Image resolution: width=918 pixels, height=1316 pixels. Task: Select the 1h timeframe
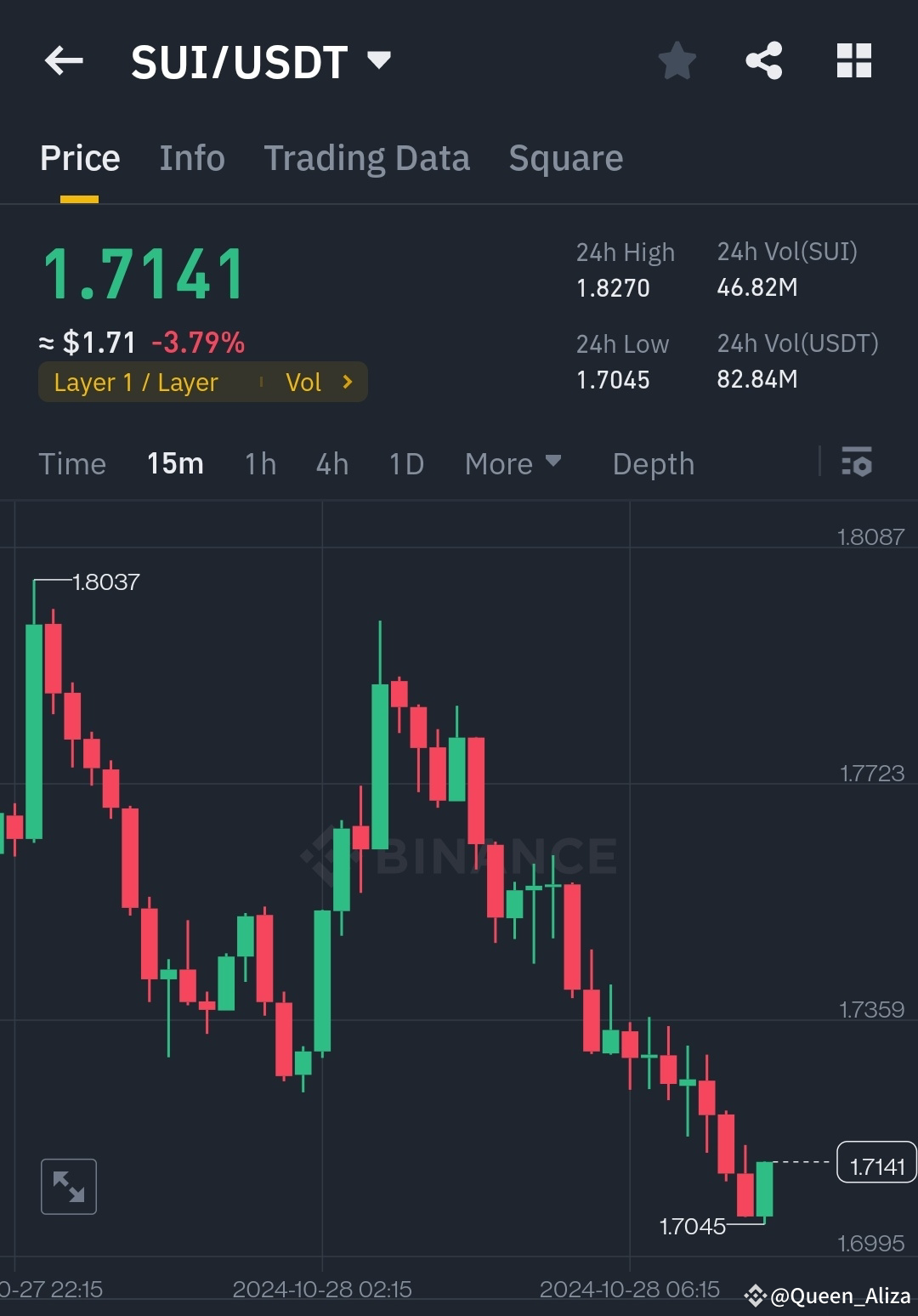259,463
